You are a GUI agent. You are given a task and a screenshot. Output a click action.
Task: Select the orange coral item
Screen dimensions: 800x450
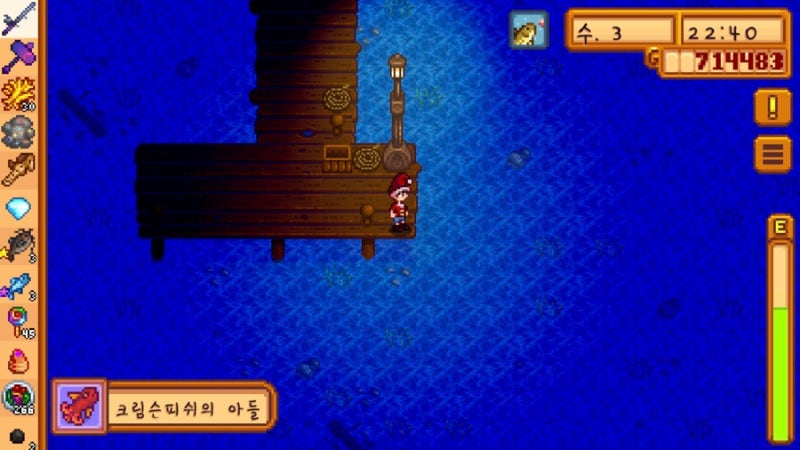tap(18, 93)
